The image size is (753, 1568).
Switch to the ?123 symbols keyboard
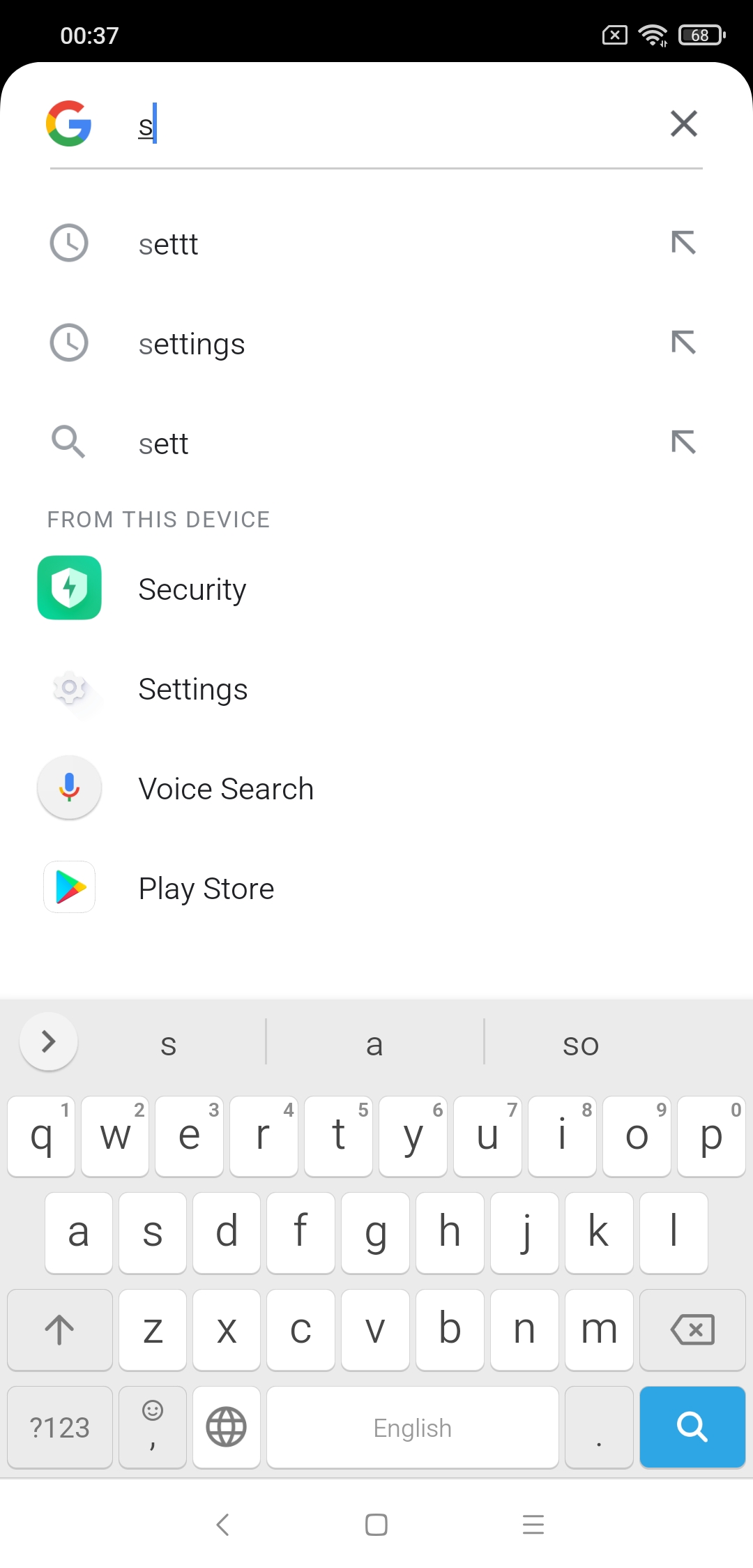pos(60,1426)
